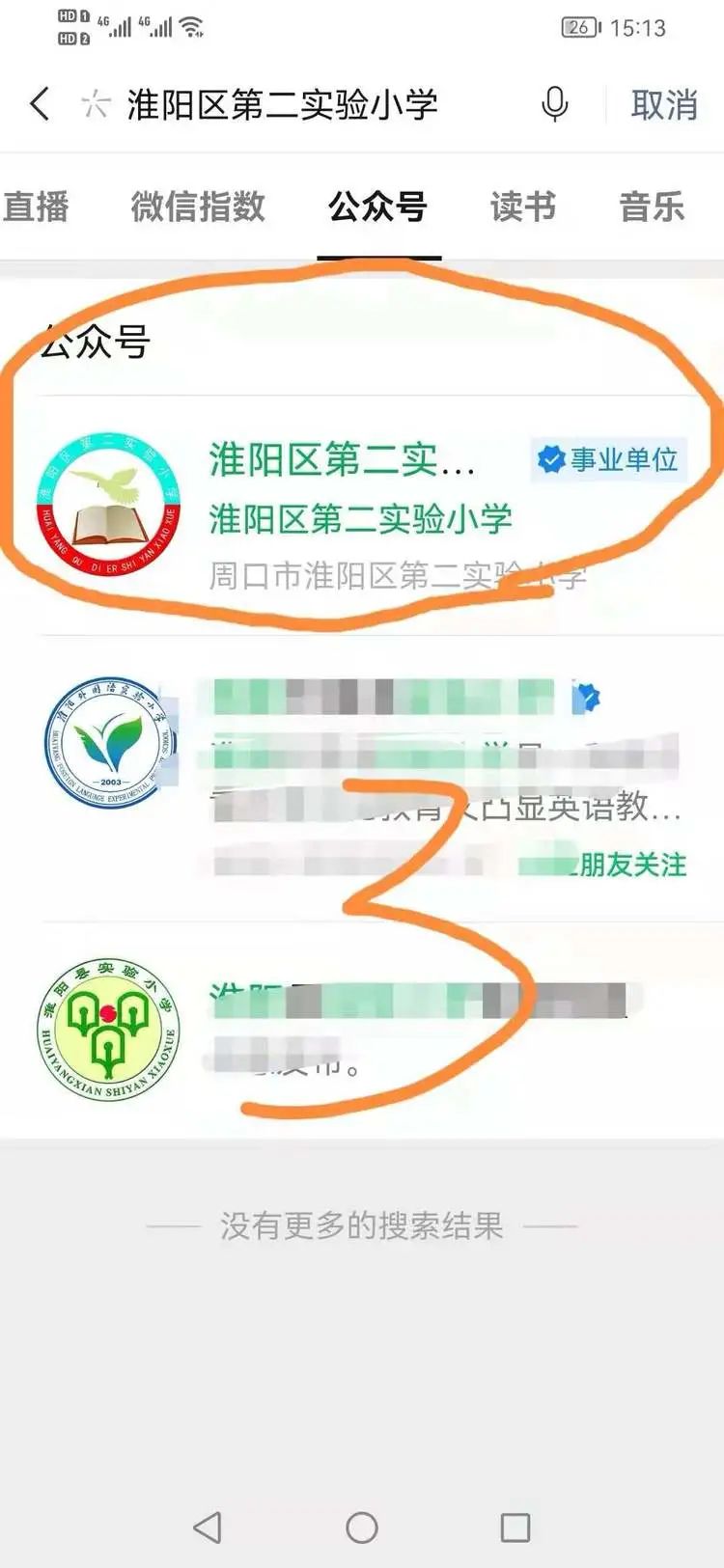
Task: Tap the system home button
Action: coord(362,1527)
